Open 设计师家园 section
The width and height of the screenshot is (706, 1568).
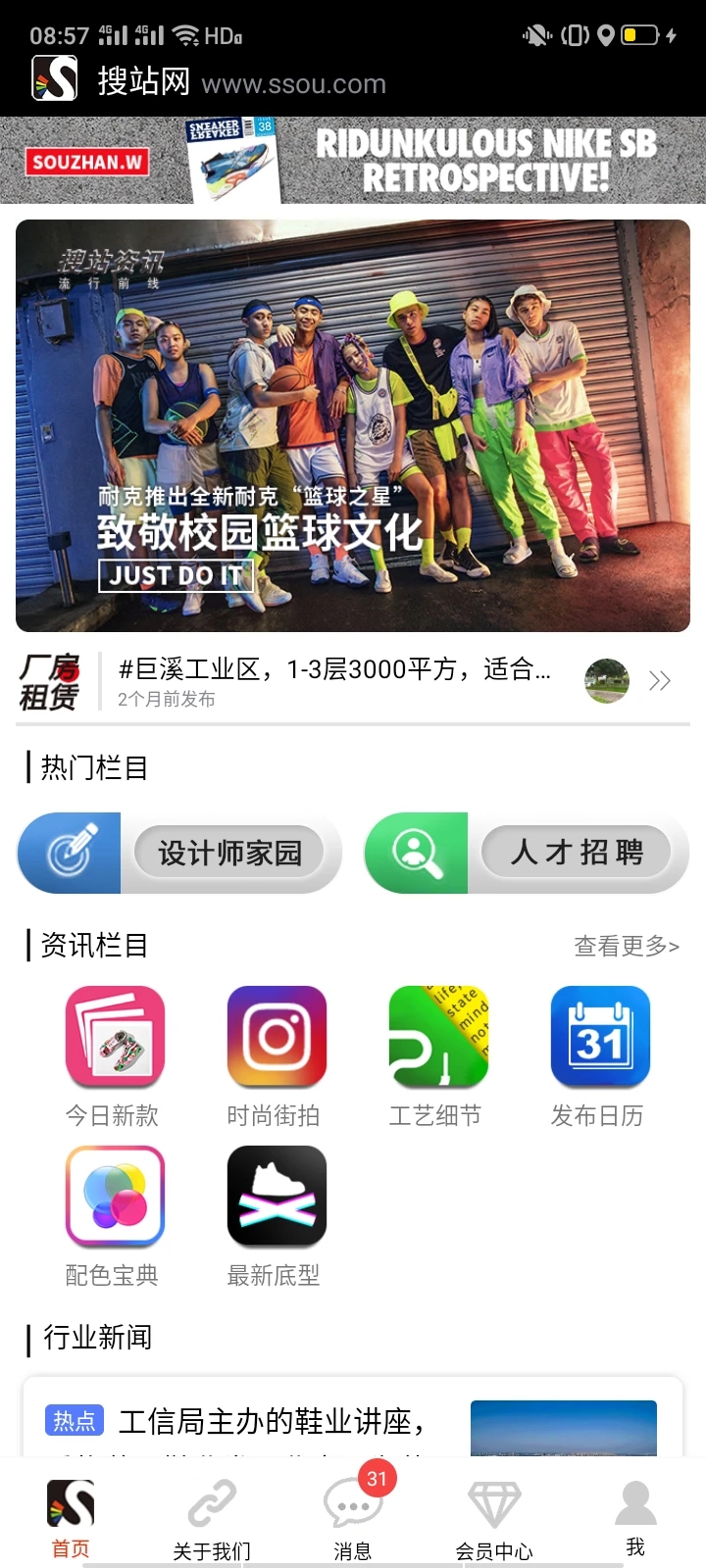(x=179, y=853)
